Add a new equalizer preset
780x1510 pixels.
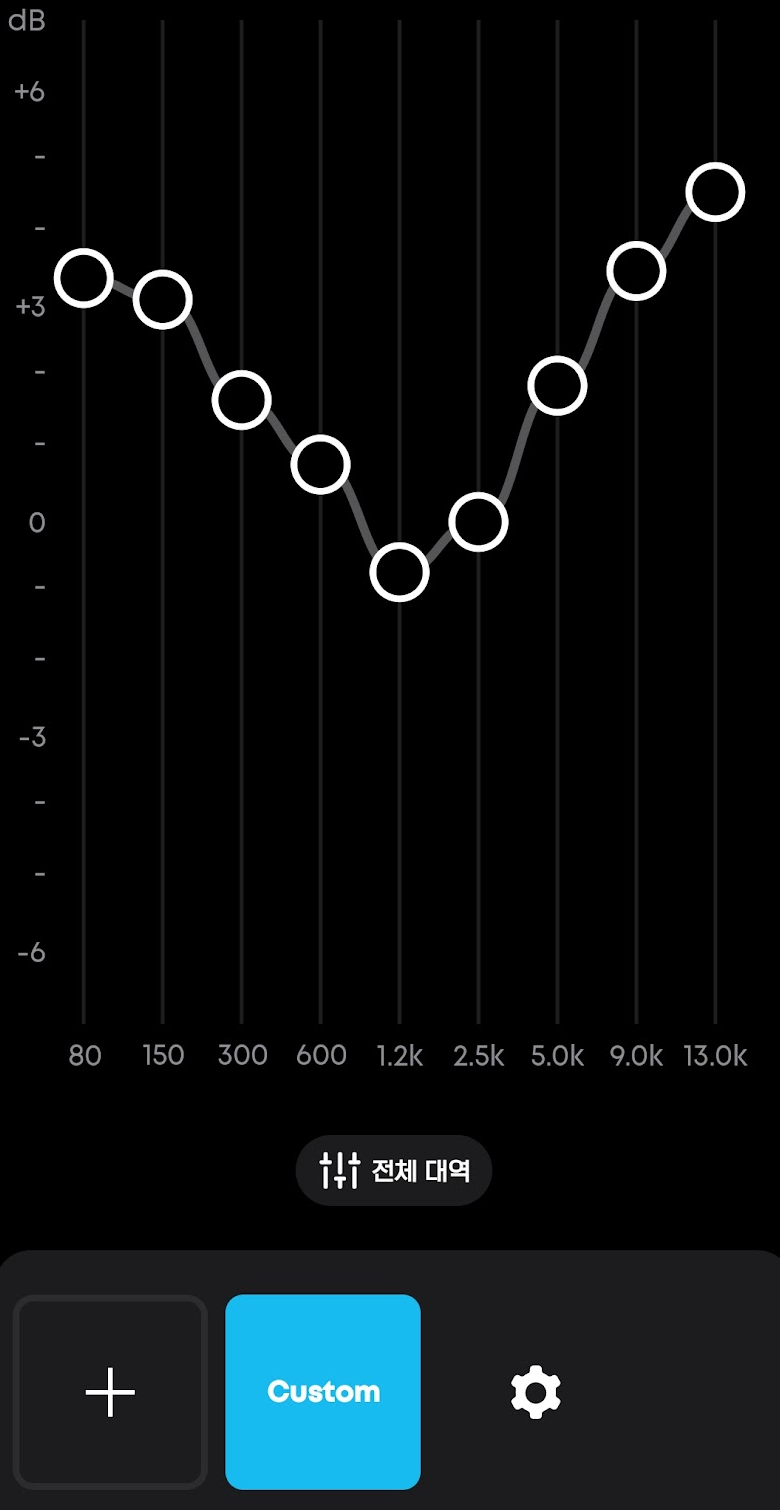[x=110, y=1392]
